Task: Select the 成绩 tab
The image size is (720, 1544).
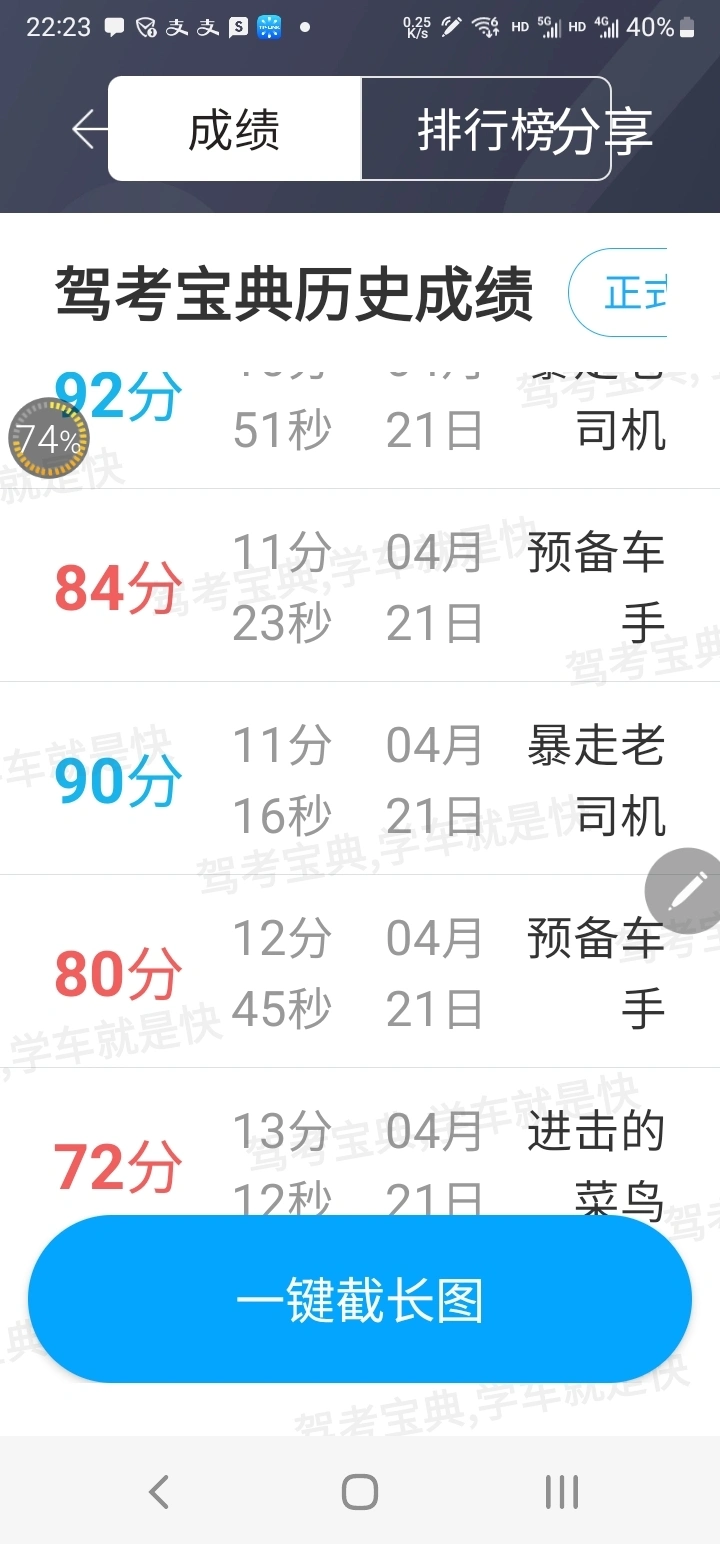Action: [234, 129]
